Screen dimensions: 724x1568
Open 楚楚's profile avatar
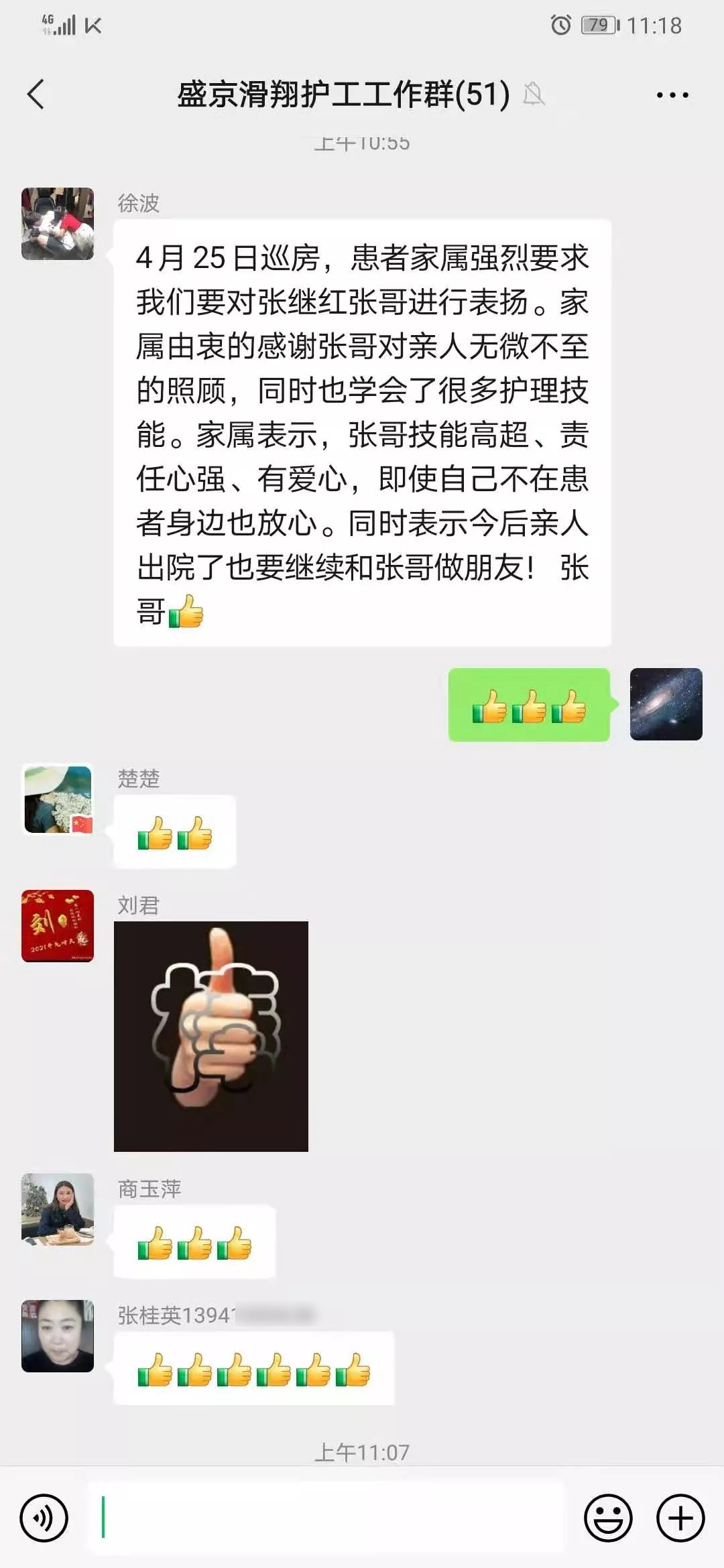coord(58,799)
